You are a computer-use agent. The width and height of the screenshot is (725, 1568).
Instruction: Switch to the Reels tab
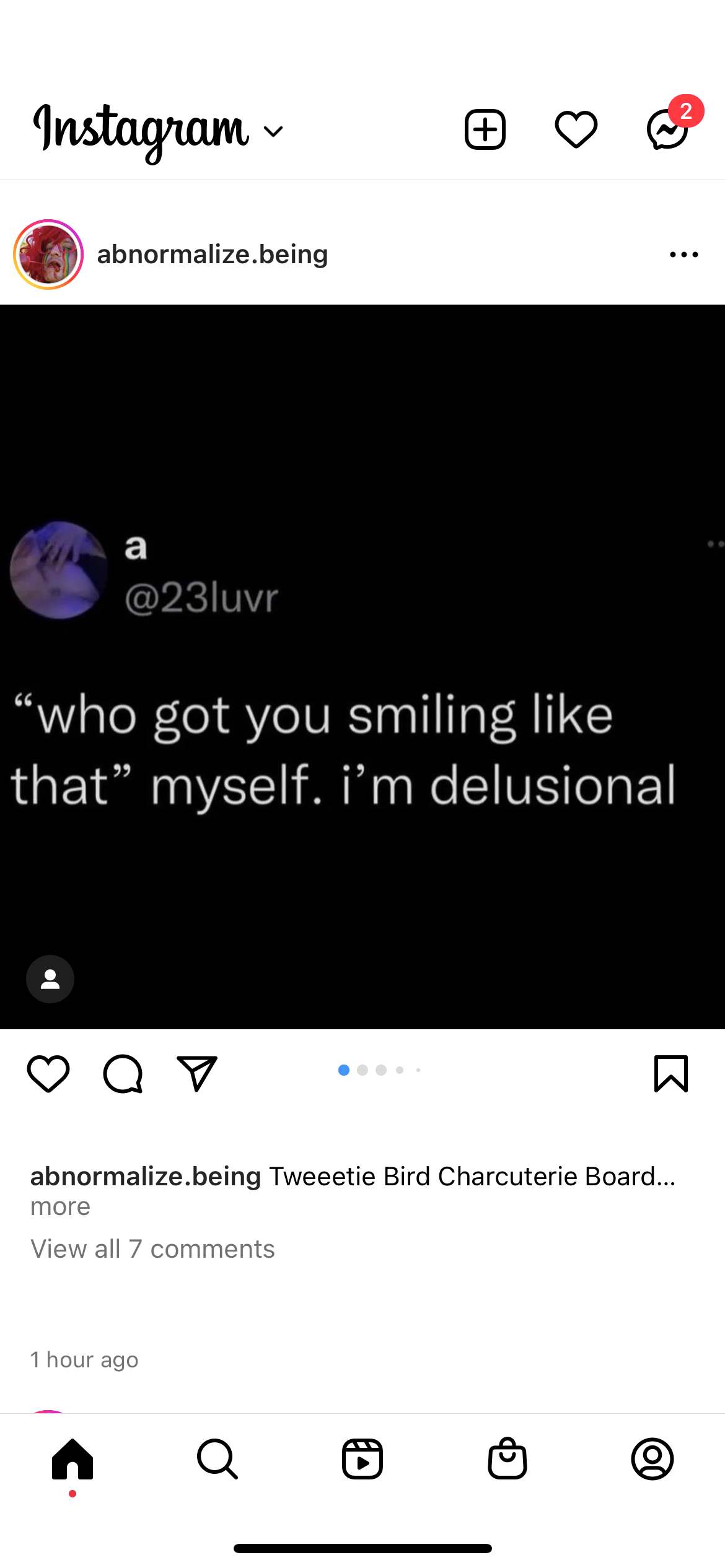[x=362, y=1460]
